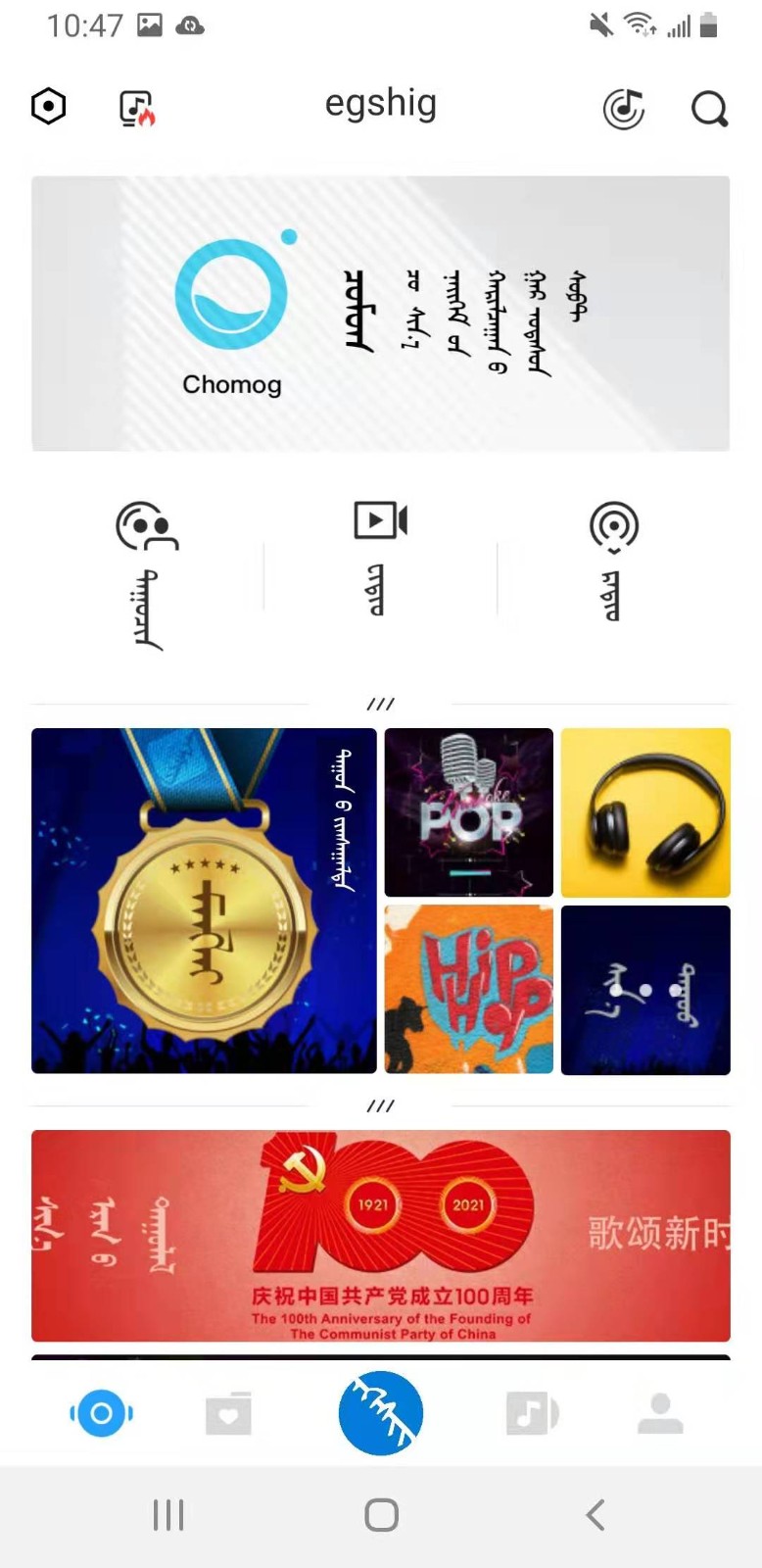Screen dimensions: 762x1568
Task: Switch to the blue home tab
Action: coord(101,1413)
